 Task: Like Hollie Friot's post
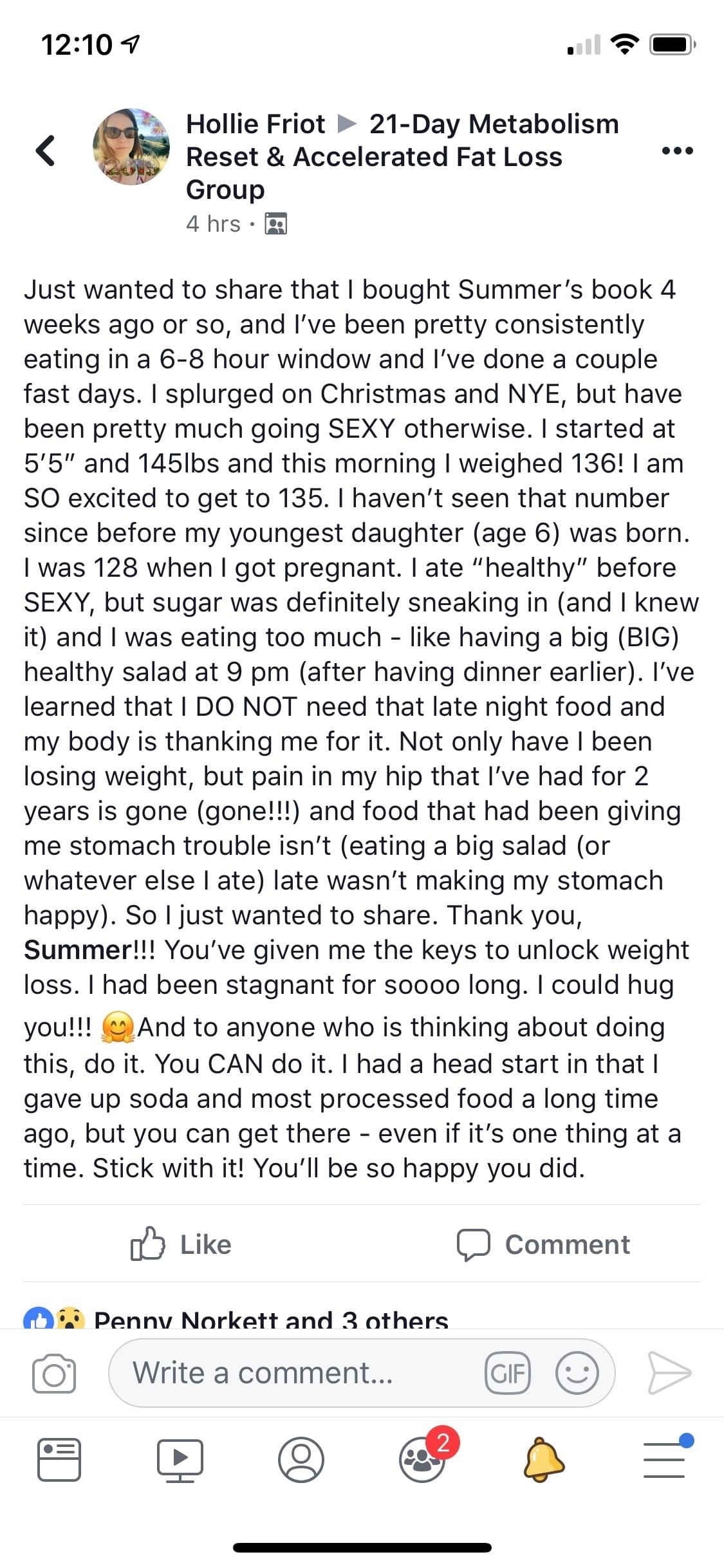pos(181,1244)
